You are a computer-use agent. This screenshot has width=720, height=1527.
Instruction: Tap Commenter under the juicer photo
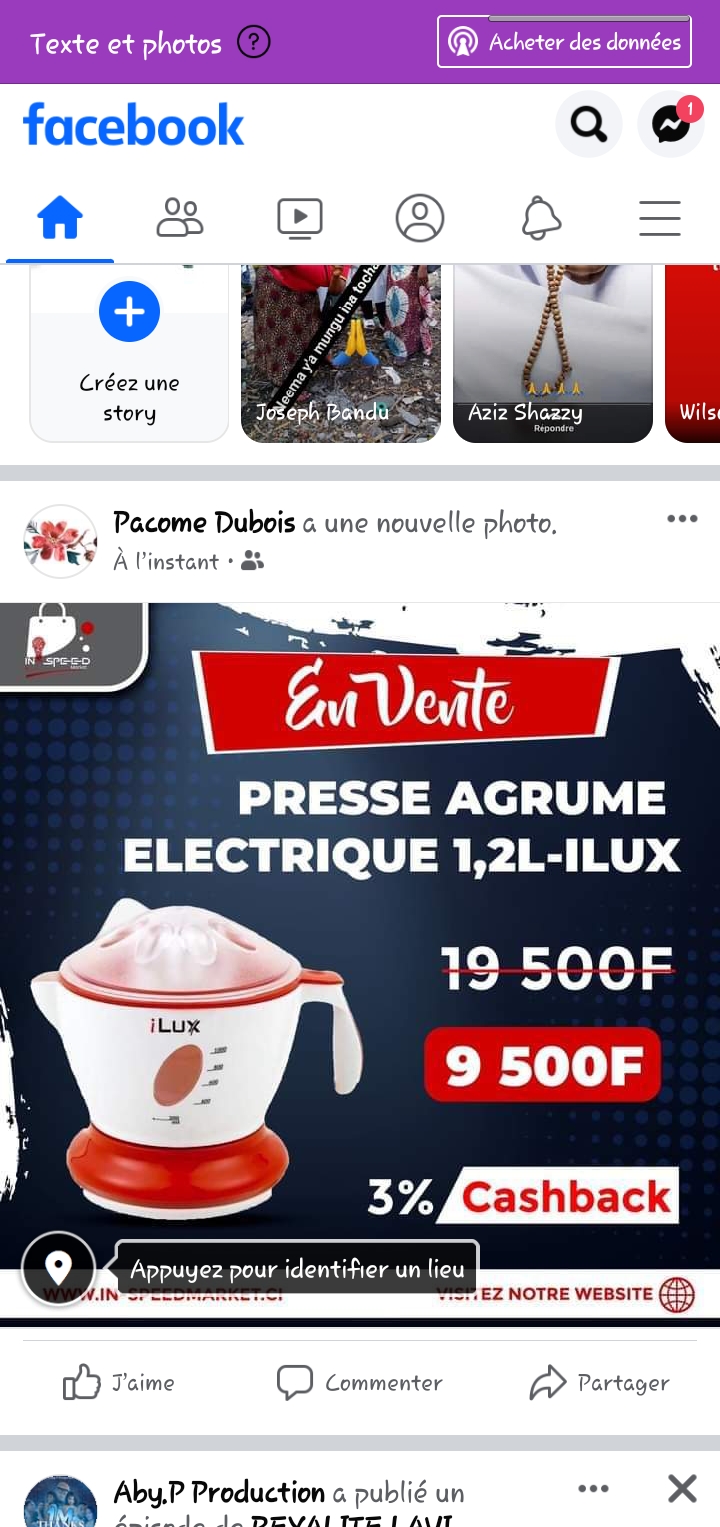click(x=360, y=1383)
